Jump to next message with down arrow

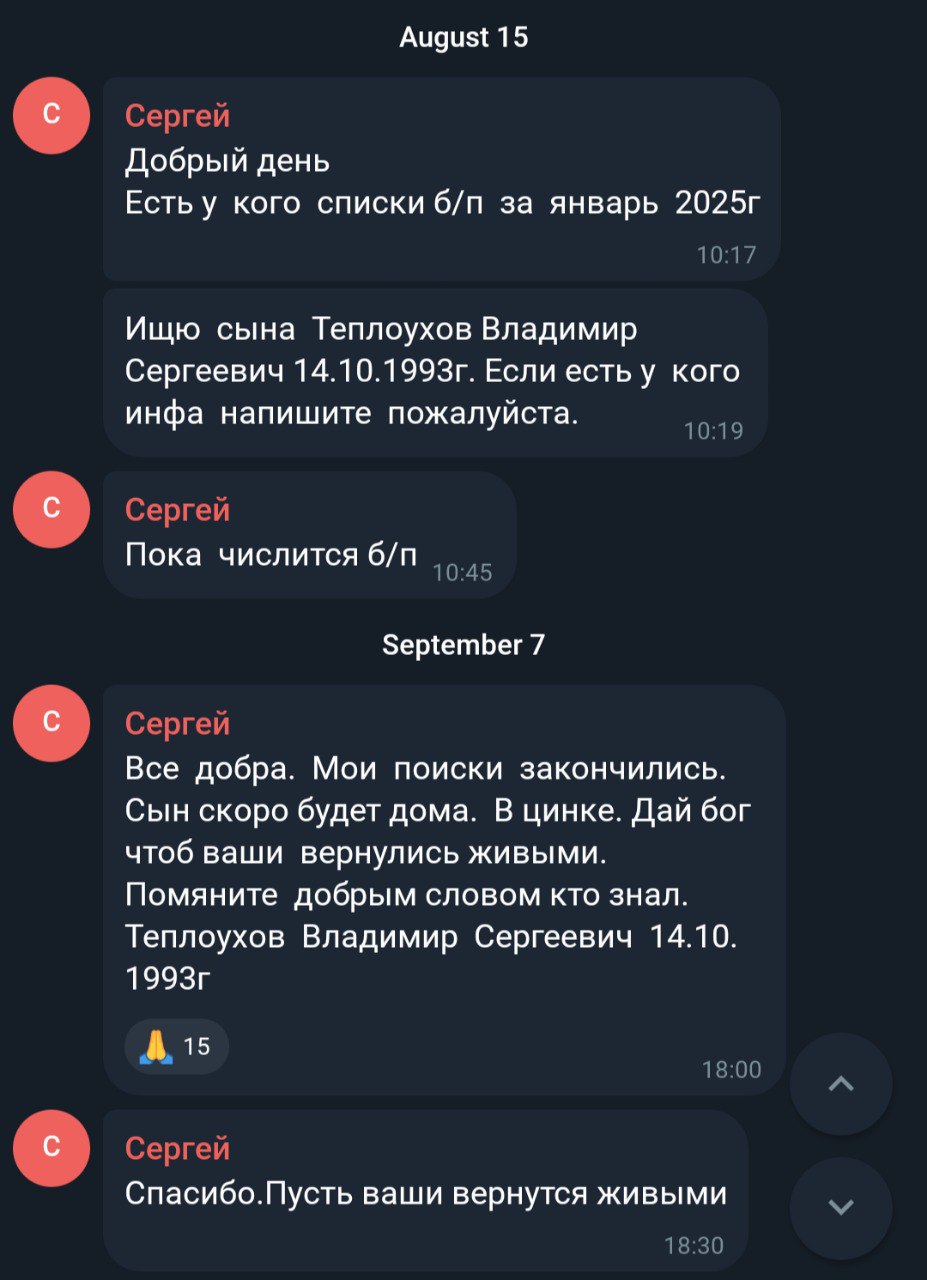click(x=841, y=1207)
